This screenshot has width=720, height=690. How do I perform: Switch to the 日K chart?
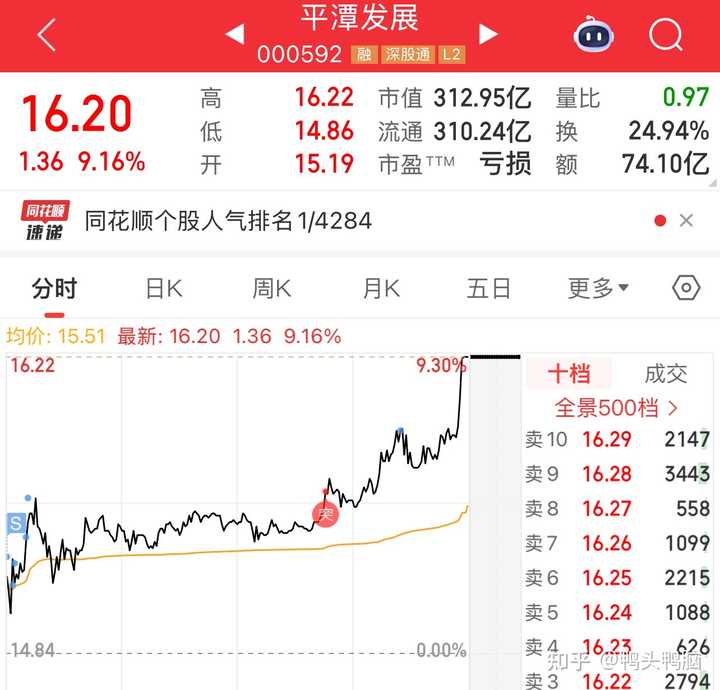click(x=164, y=289)
